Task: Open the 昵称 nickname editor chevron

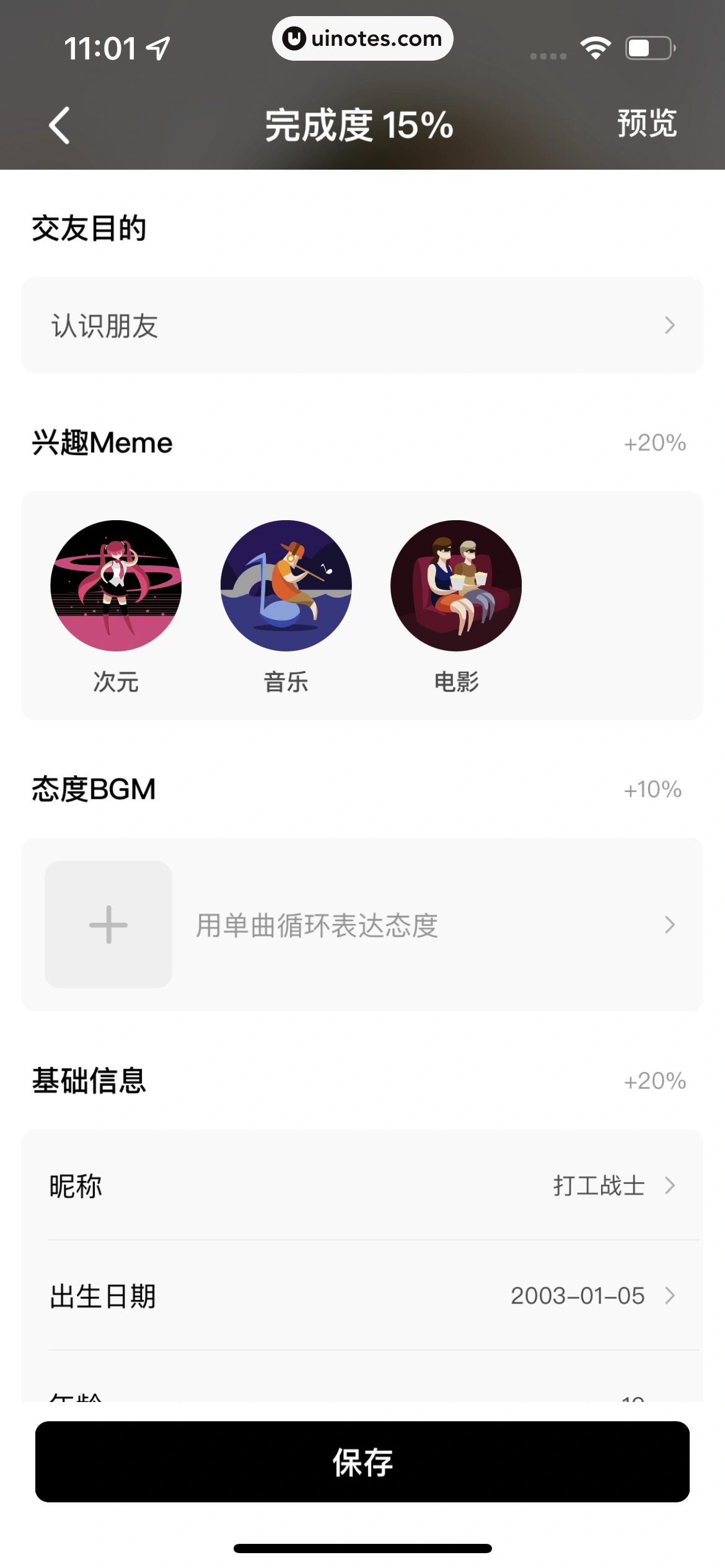Action: coord(671,1185)
